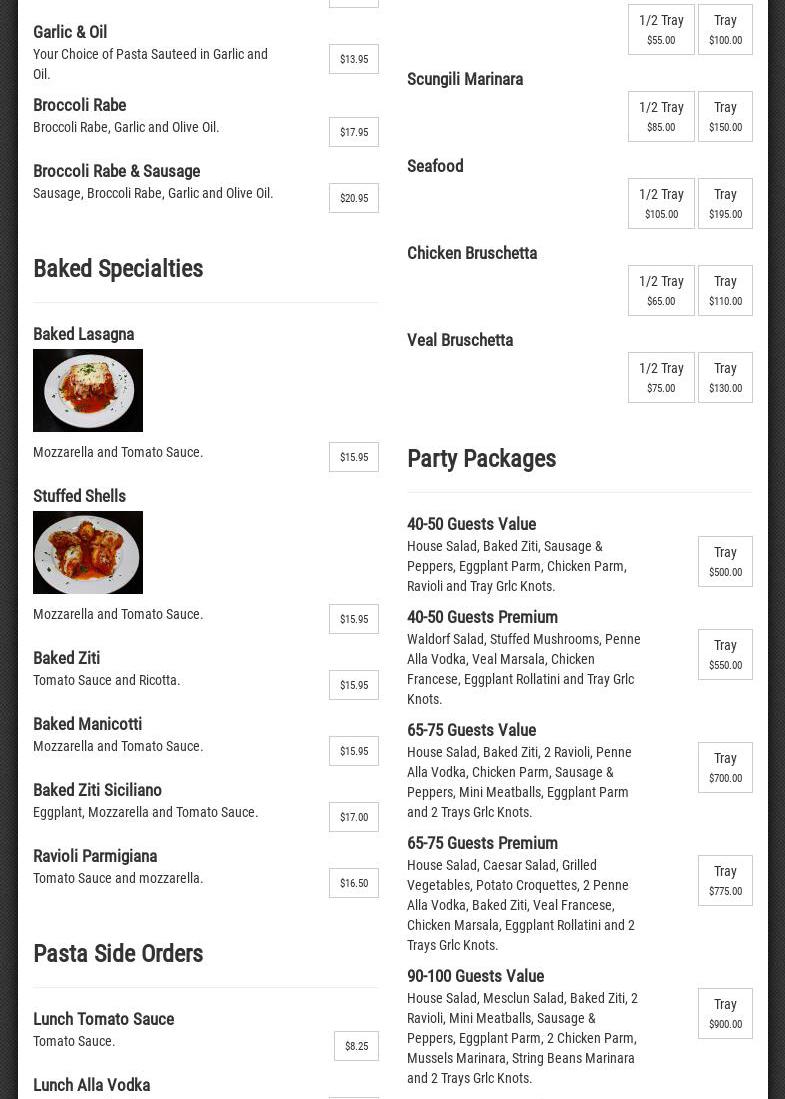The height and width of the screenshot is (1099, 785).
Task: Choose the Seafood full Tray for $195.00
Action: 725,203
